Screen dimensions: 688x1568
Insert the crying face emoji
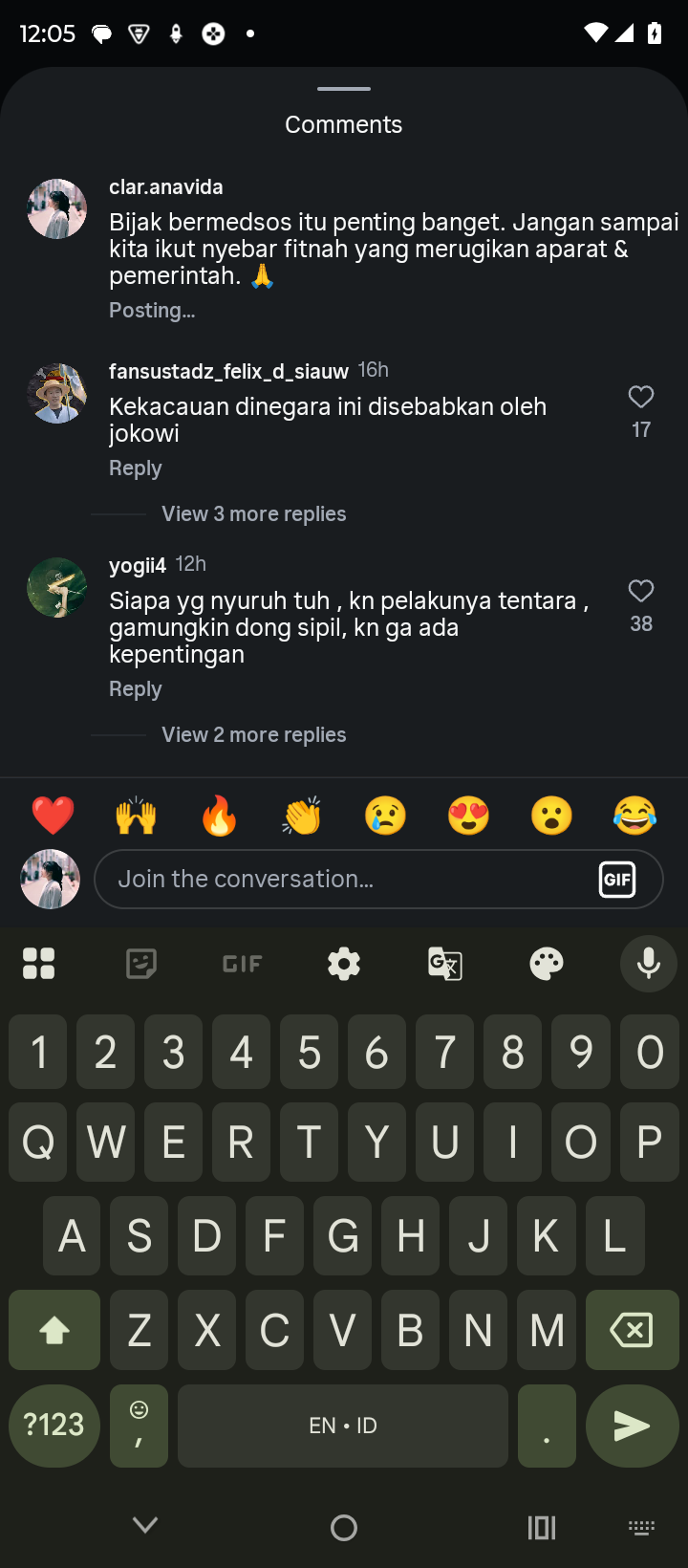click(x=385, y=817)
